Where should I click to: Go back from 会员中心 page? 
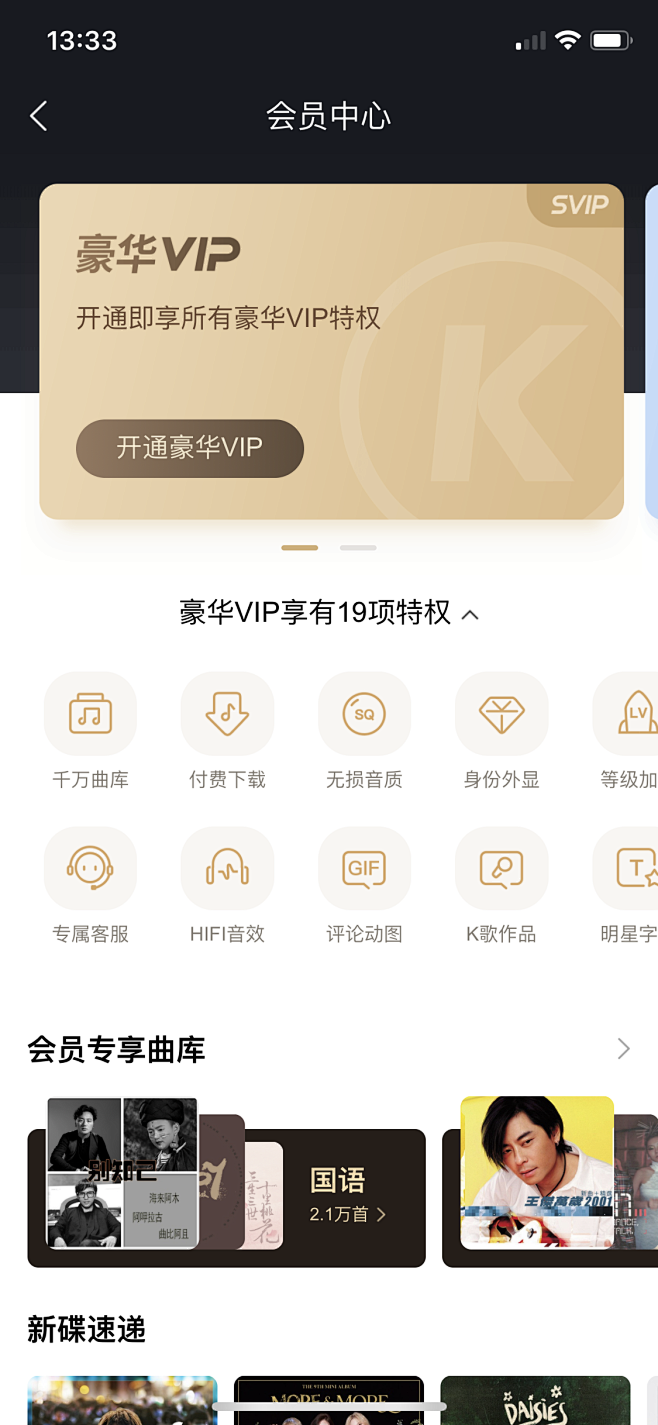39,116
